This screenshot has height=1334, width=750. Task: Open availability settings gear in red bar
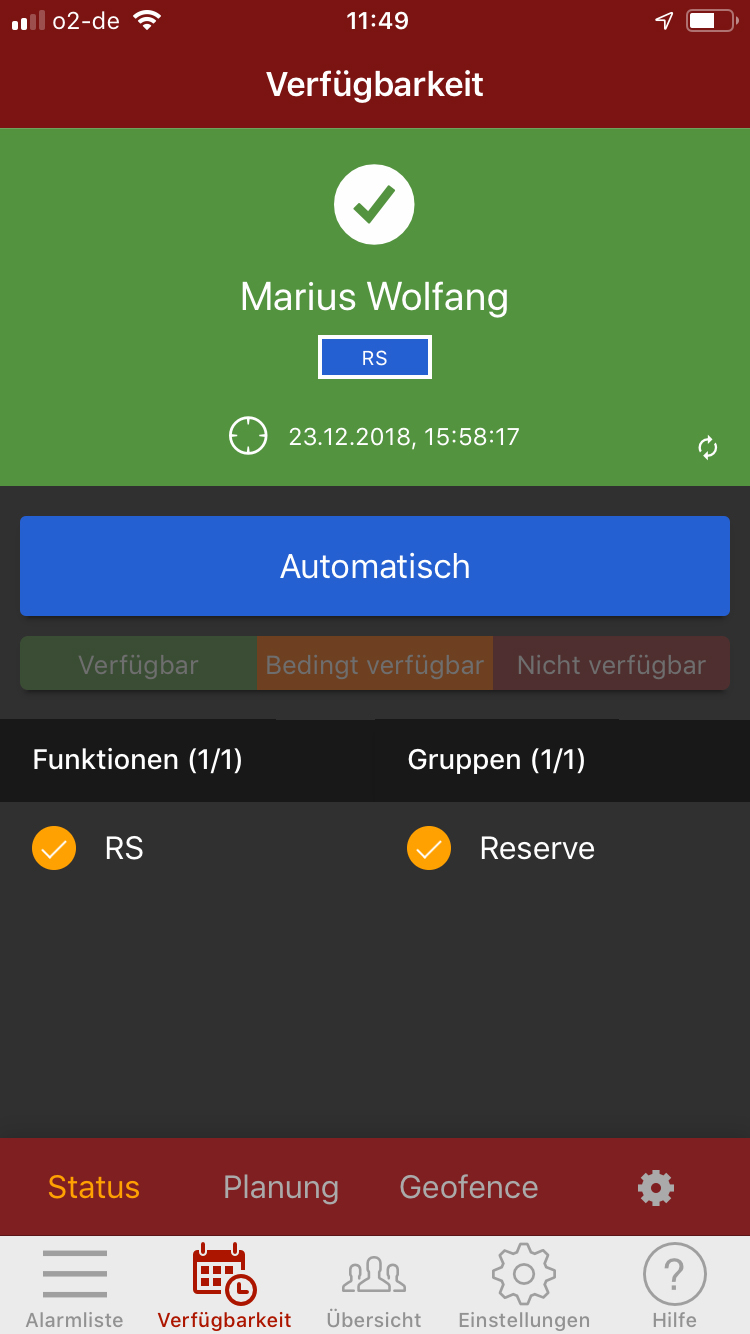(x=656, y=1187)
